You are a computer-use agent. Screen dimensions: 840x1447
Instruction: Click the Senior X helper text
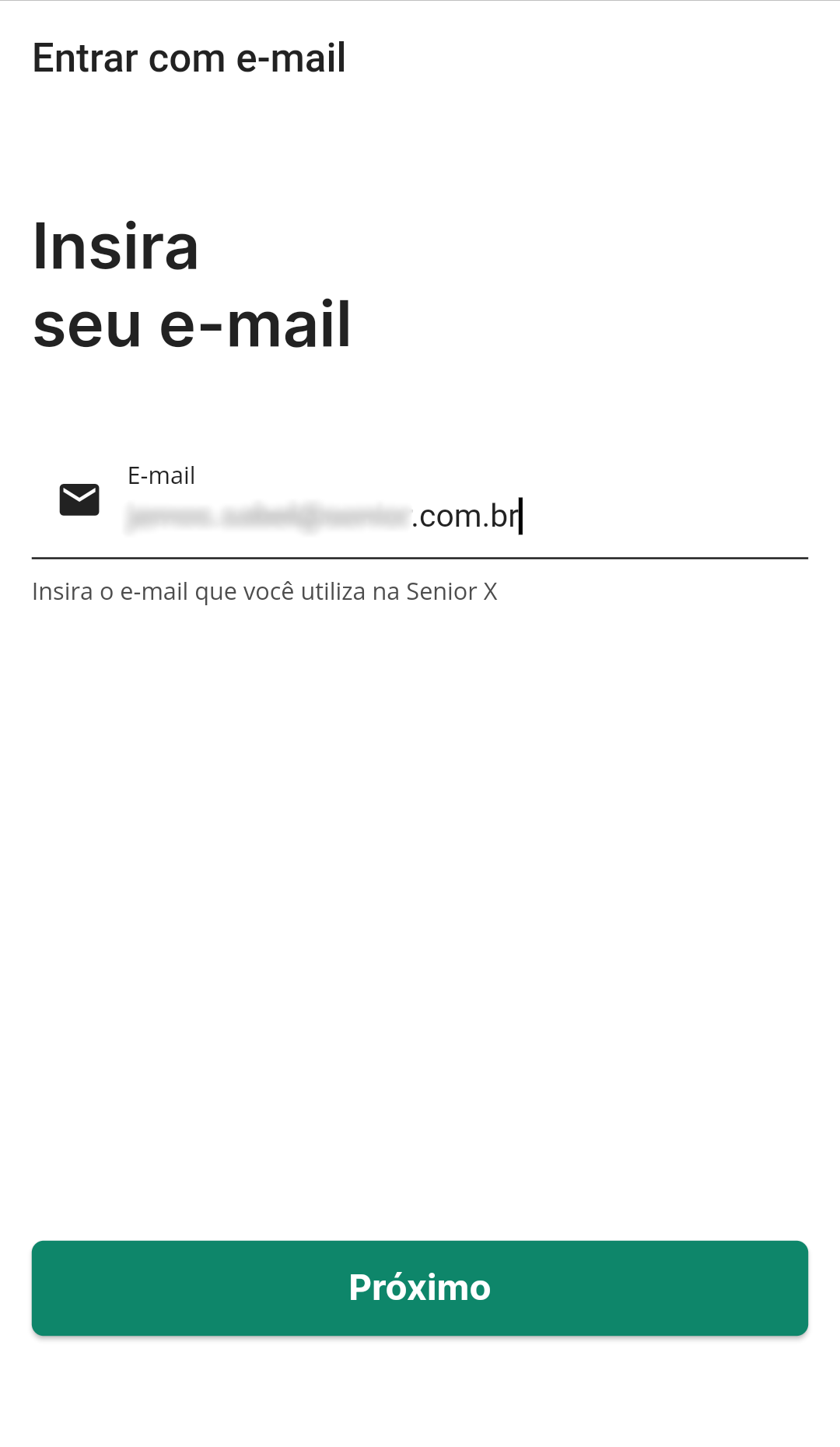pos(264,591)
